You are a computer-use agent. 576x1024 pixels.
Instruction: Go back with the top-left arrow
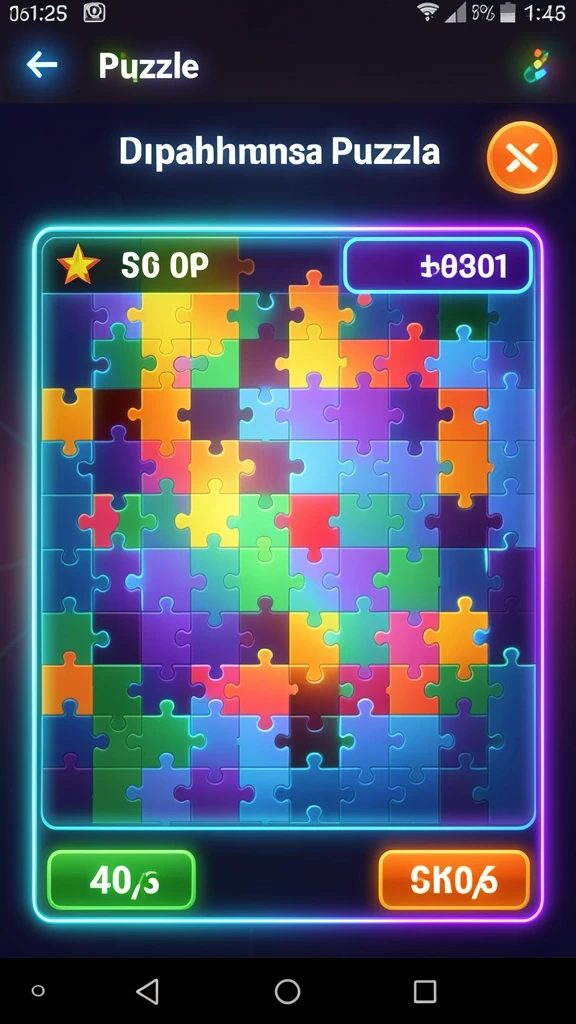click(42, 65)
